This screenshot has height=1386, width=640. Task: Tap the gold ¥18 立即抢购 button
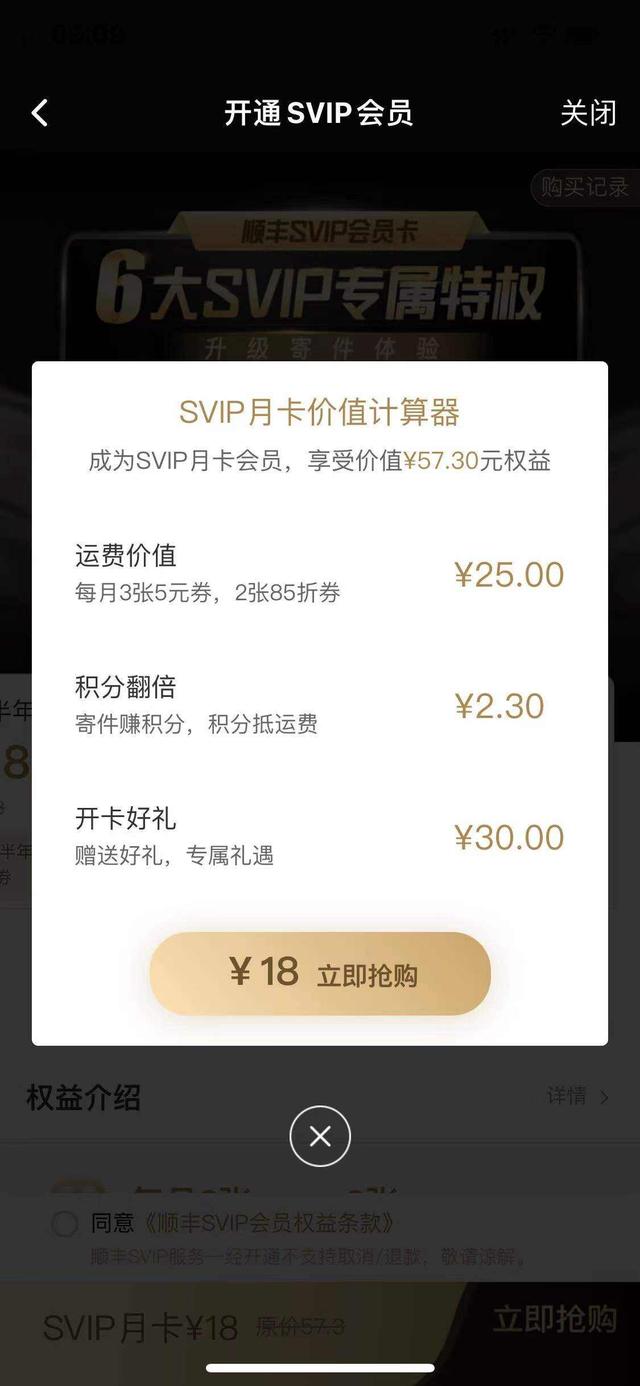coord(320,973)
